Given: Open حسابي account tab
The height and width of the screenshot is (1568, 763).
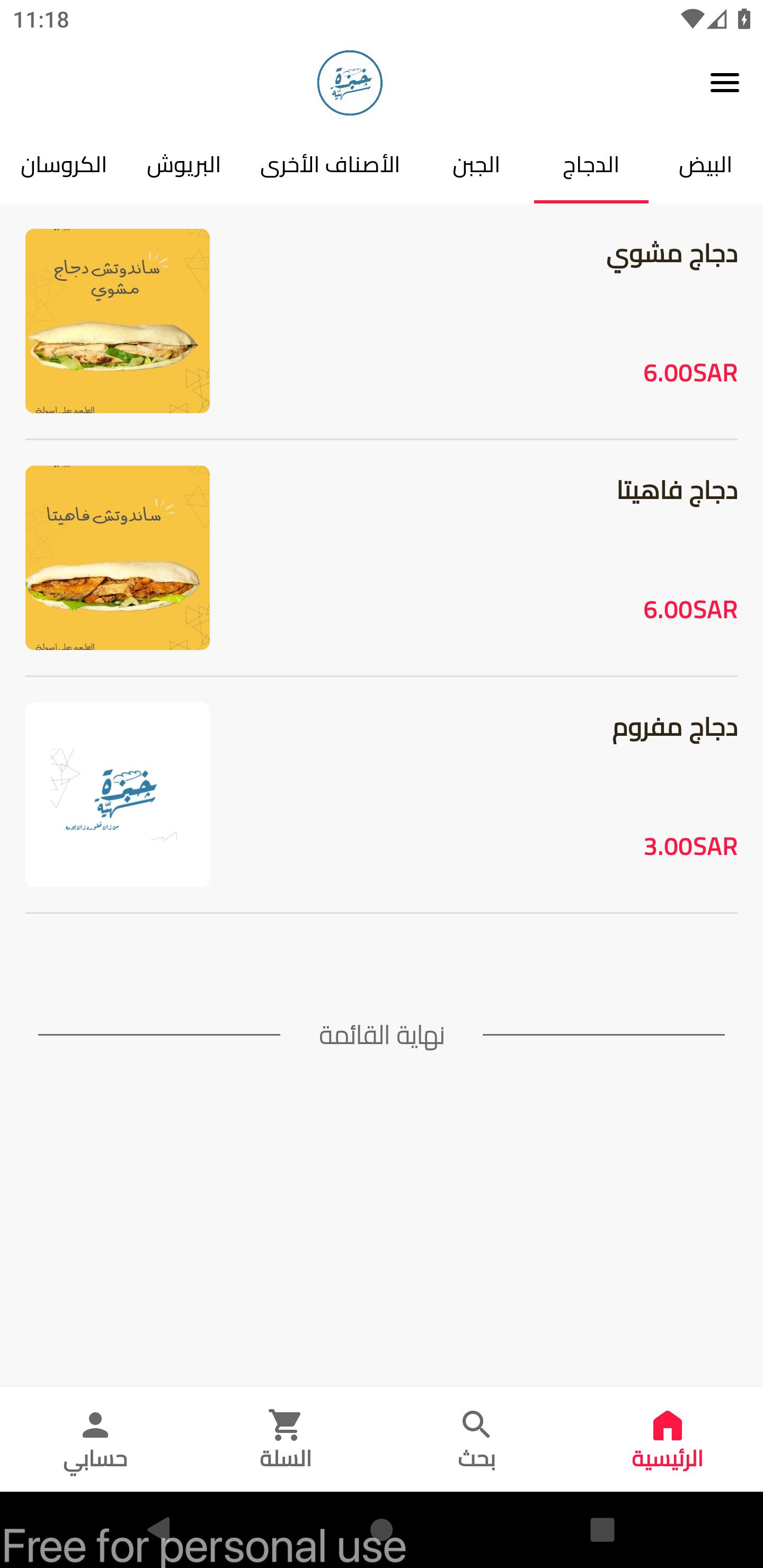Looking at the screenshot, I should click(x=95, y=1440).
